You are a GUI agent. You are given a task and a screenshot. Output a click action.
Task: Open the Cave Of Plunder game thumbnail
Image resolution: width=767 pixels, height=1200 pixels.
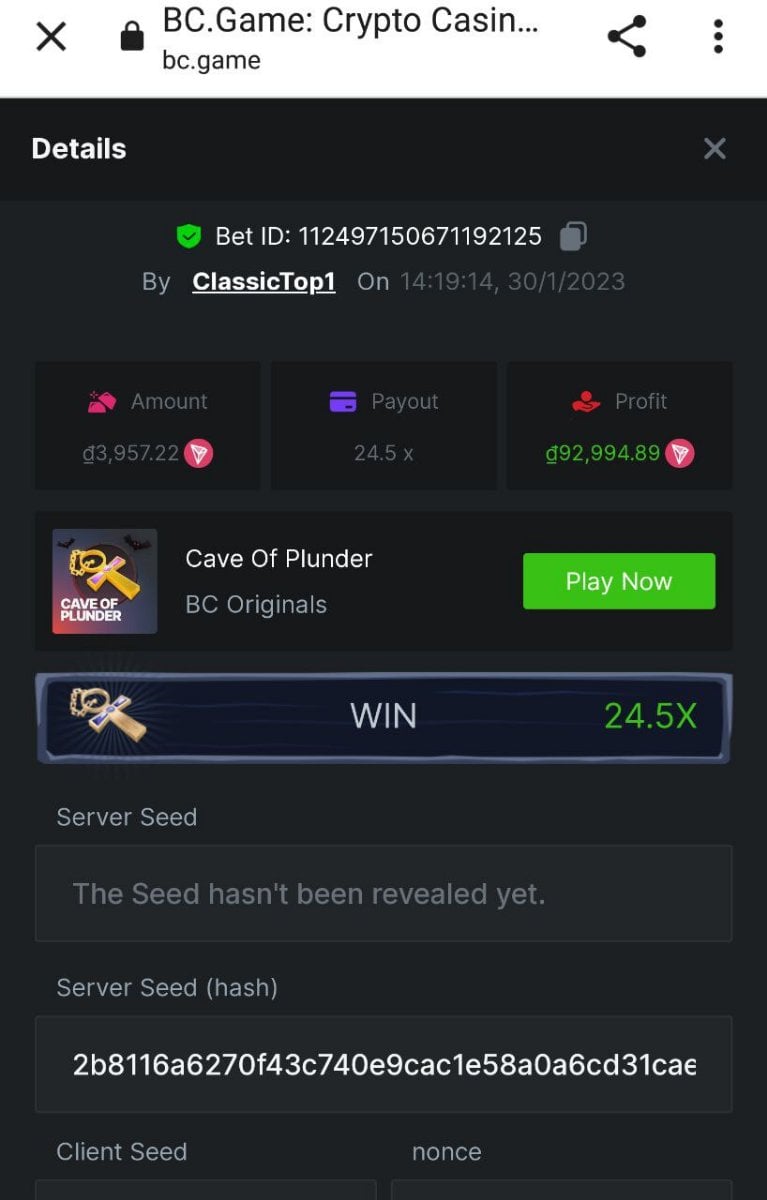[105, 581]
